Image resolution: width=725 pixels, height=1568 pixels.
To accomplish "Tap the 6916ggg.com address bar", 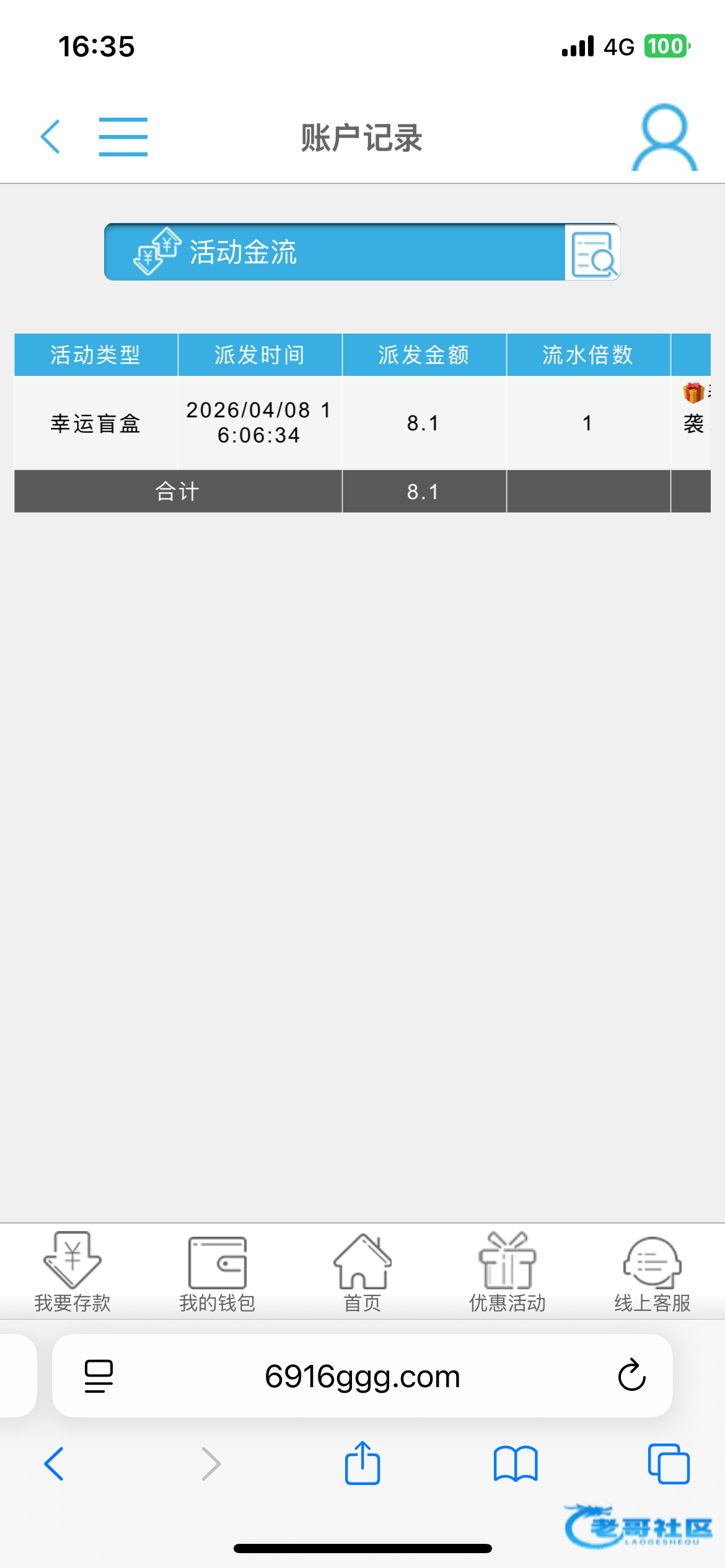I will click(362, 1376).
